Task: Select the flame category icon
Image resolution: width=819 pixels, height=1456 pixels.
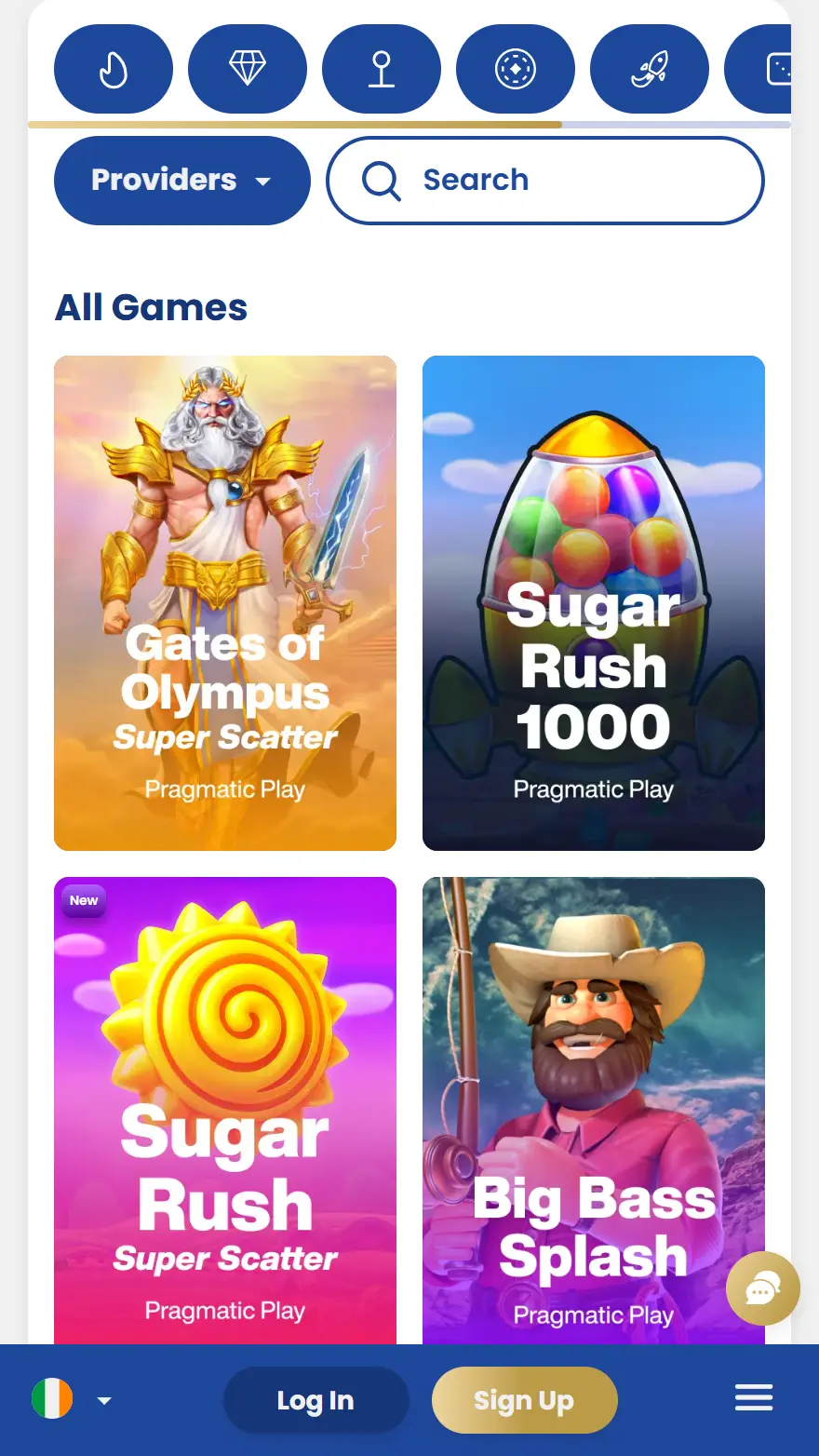Action: 113,69
